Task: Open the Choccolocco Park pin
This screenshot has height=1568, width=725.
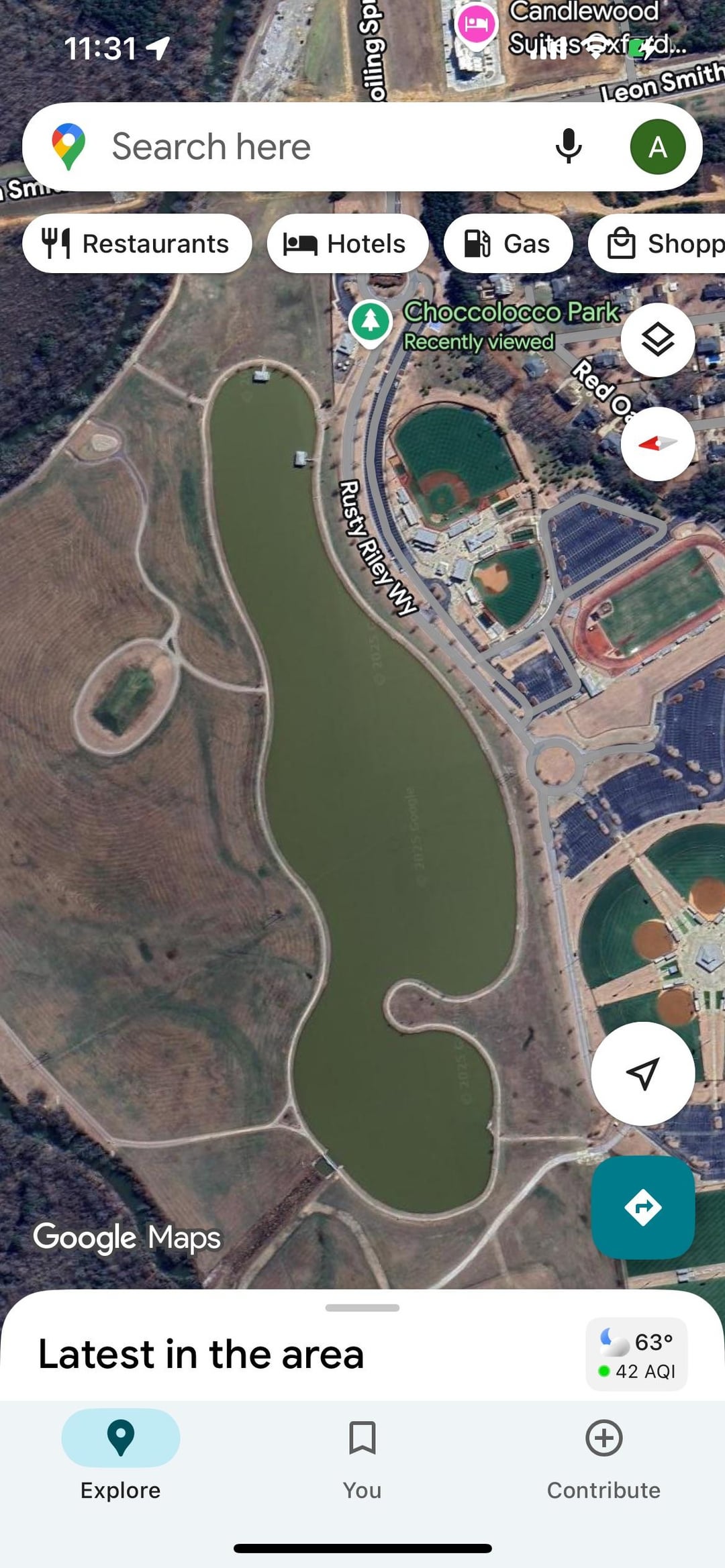Action: click(370, 322)
